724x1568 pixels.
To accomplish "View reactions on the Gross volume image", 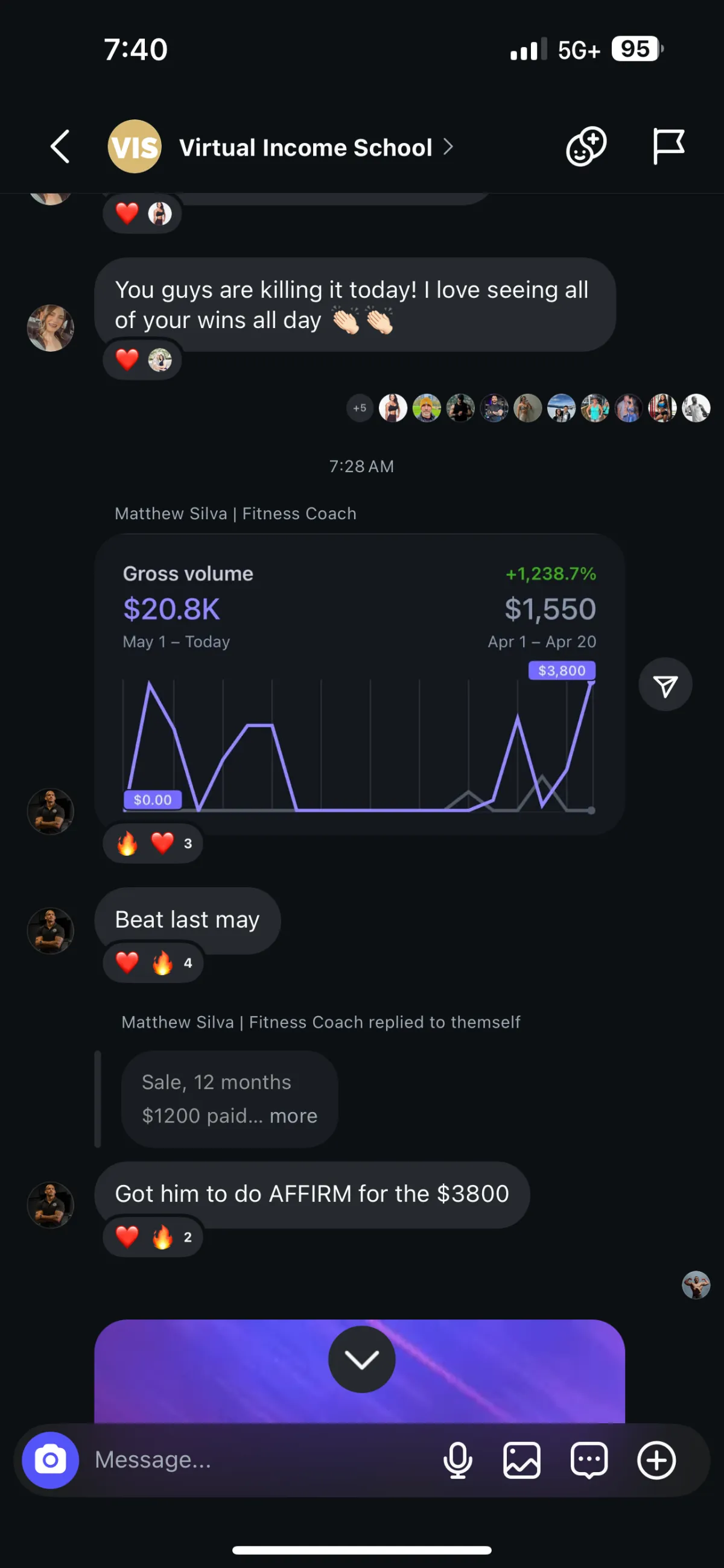I will pos(152,844).
